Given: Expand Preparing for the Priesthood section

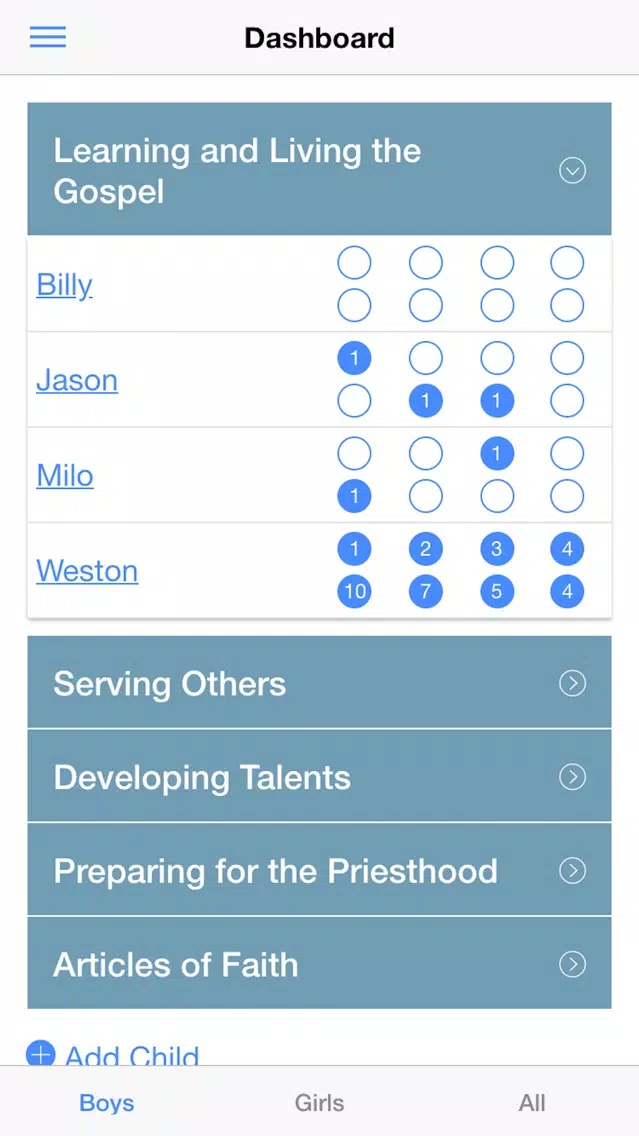Looking at the screenshot, I should tap(320, 870).
